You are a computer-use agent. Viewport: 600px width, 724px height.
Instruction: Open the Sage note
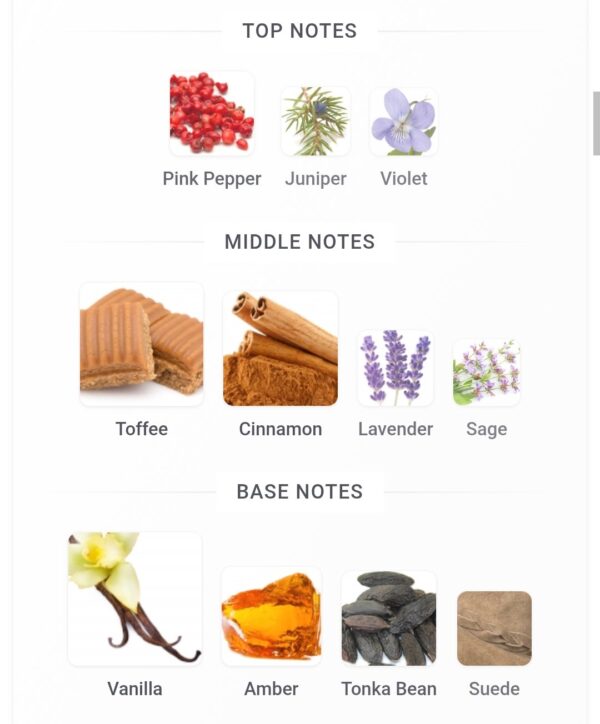click(486, 372)
